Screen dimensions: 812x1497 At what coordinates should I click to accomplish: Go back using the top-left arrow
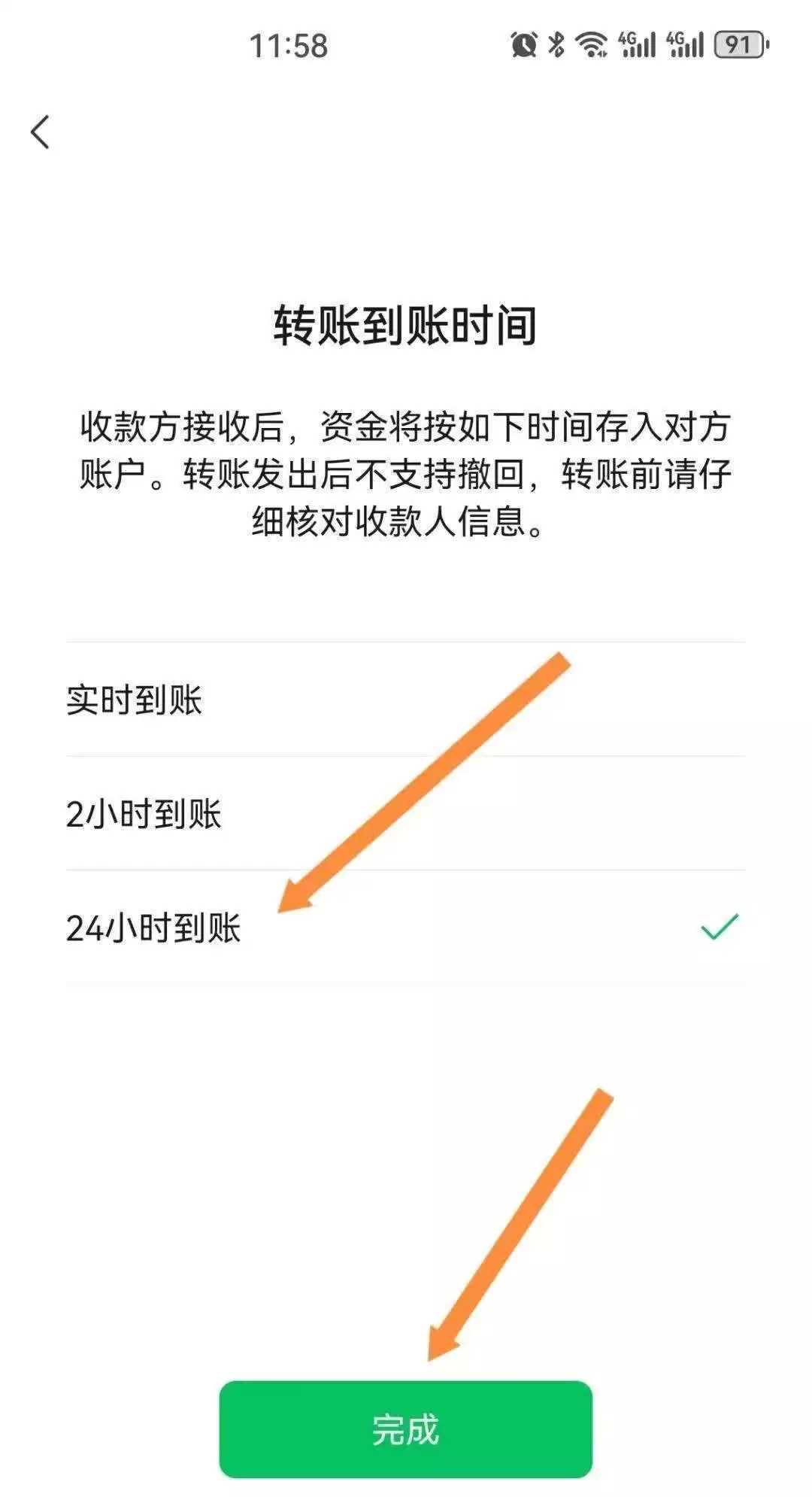point(41,132)
